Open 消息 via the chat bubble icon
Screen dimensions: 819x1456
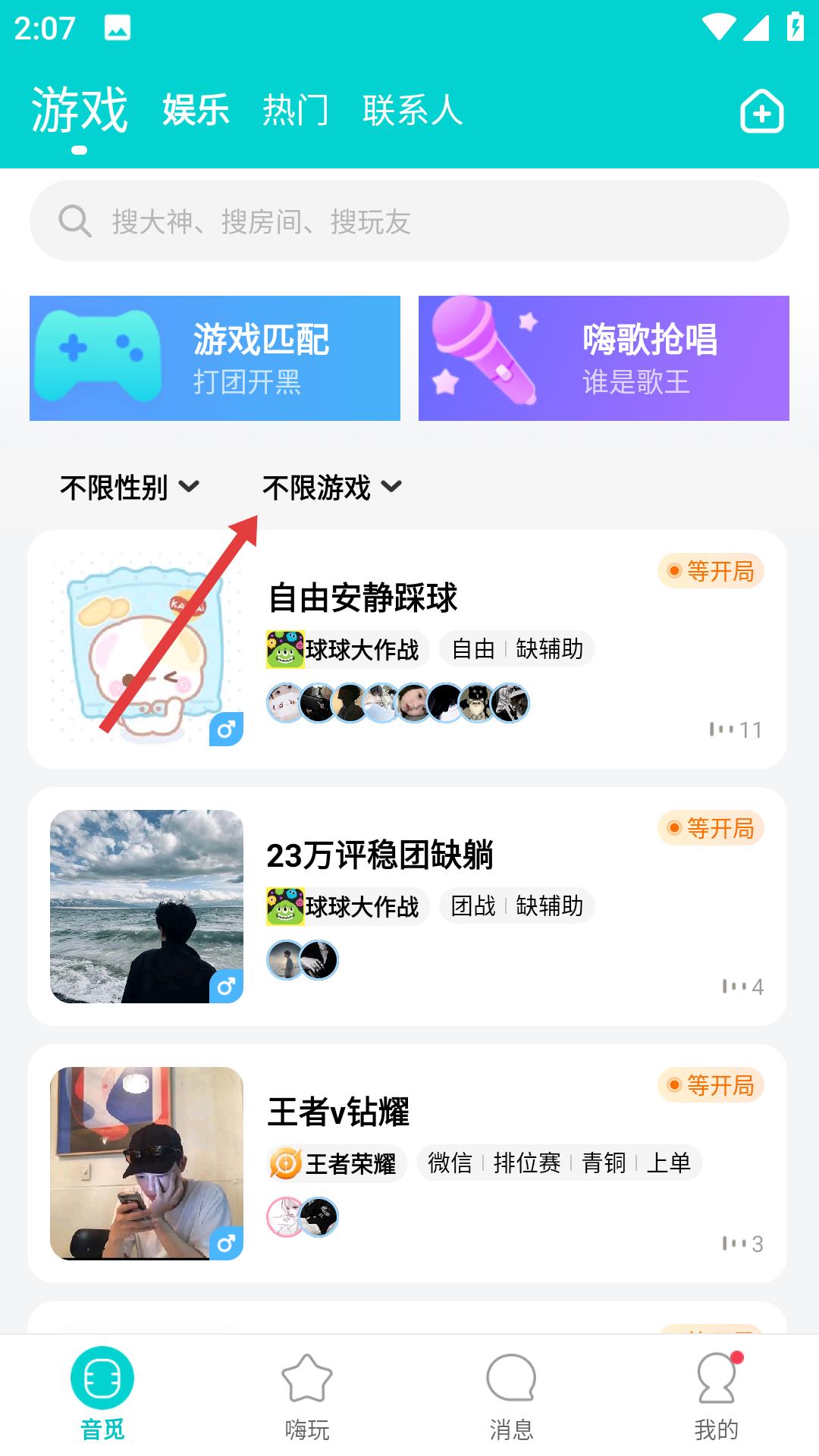point(512,1388)
